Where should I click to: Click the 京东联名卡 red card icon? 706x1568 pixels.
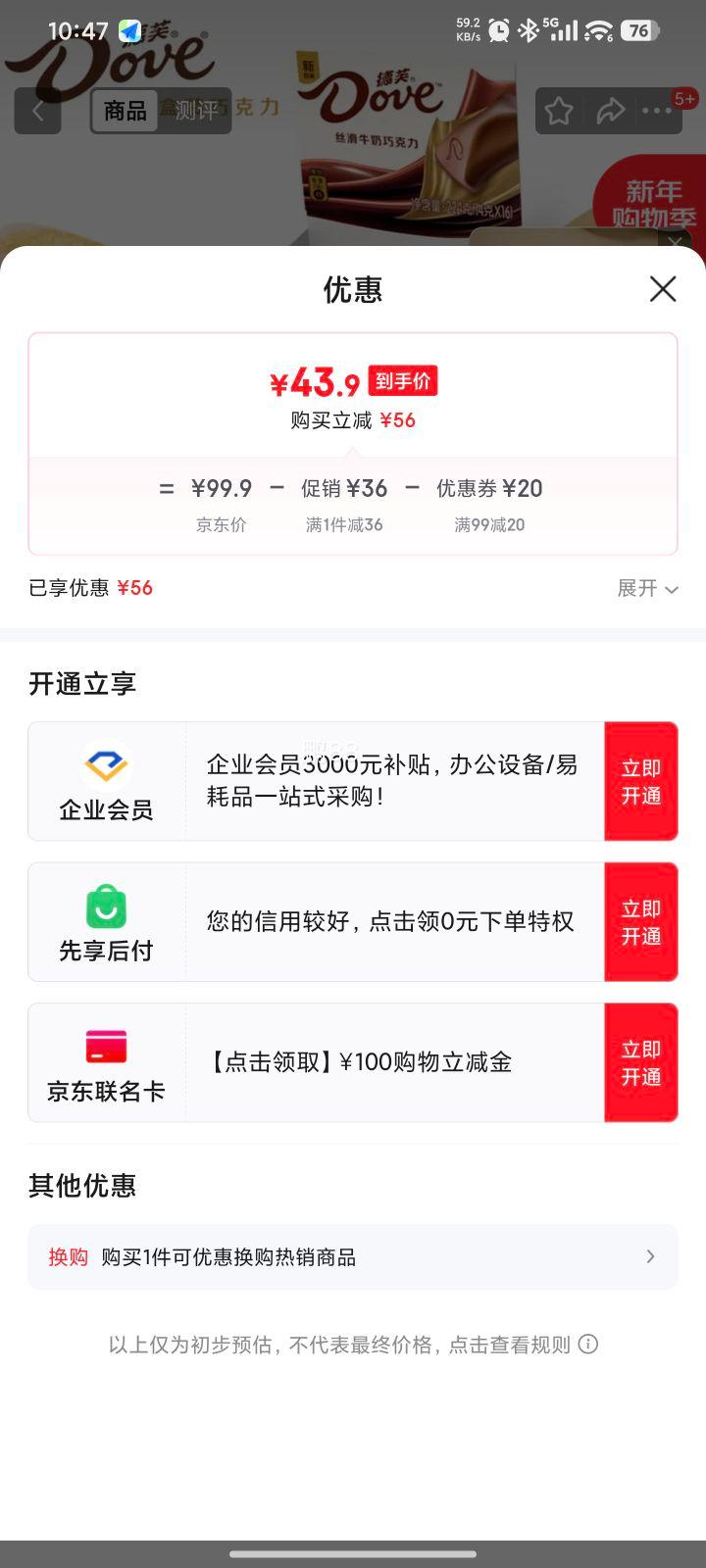tap(106, 1049)
